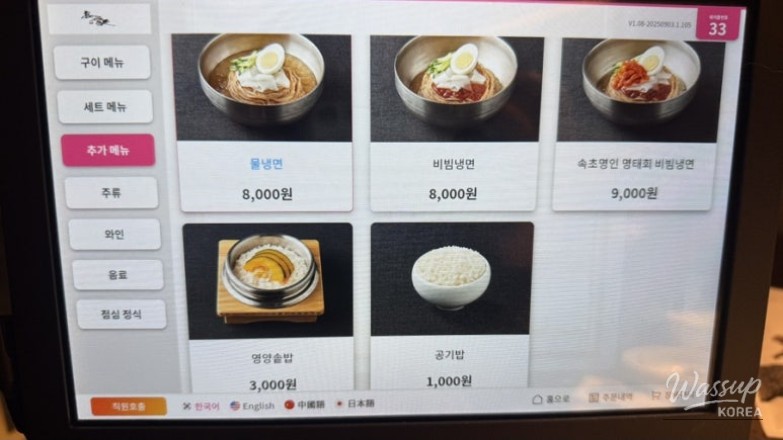The image size is (783, 440).
Task: Switch to the 음료 category
Action: coord(117,274)
